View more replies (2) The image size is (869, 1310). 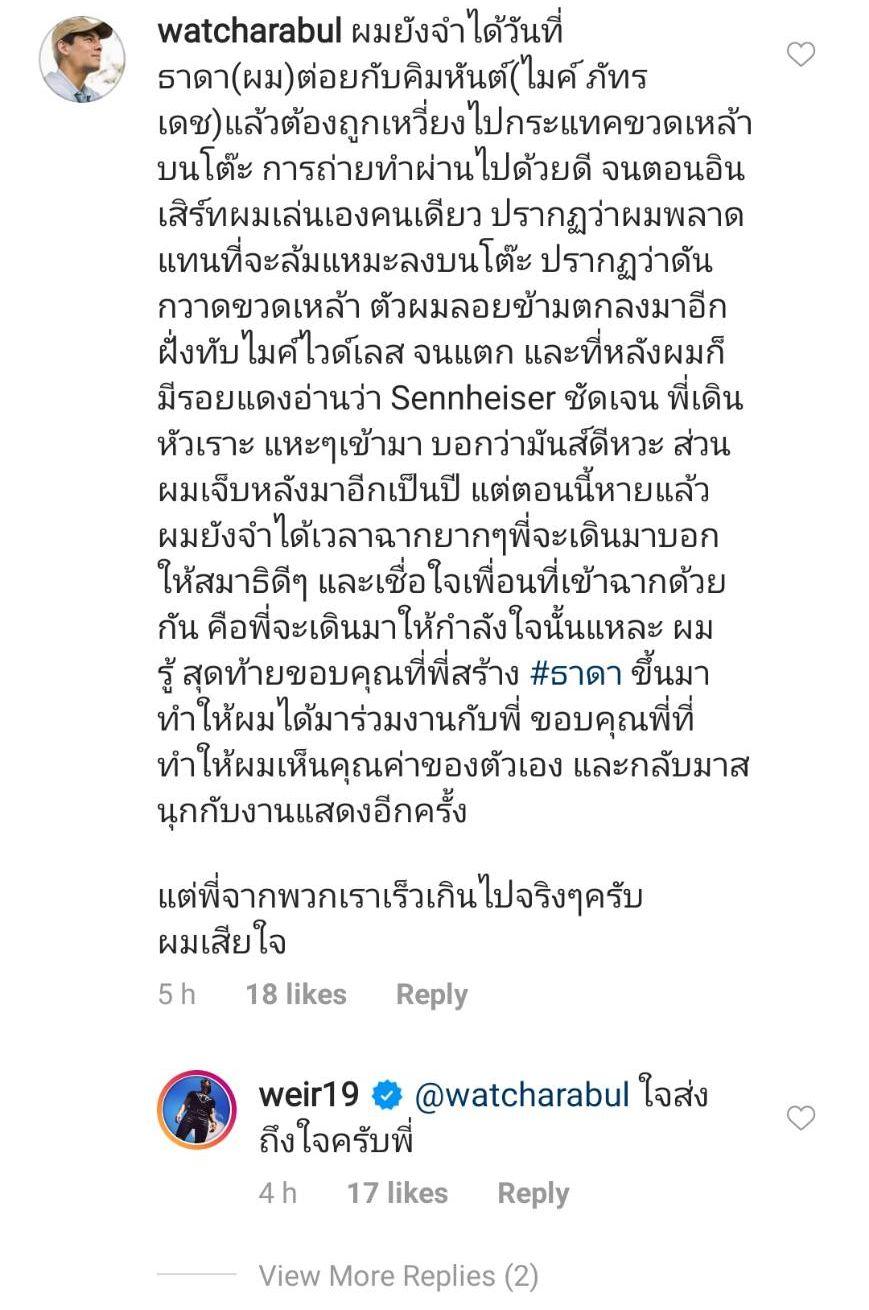(398, 1276)
